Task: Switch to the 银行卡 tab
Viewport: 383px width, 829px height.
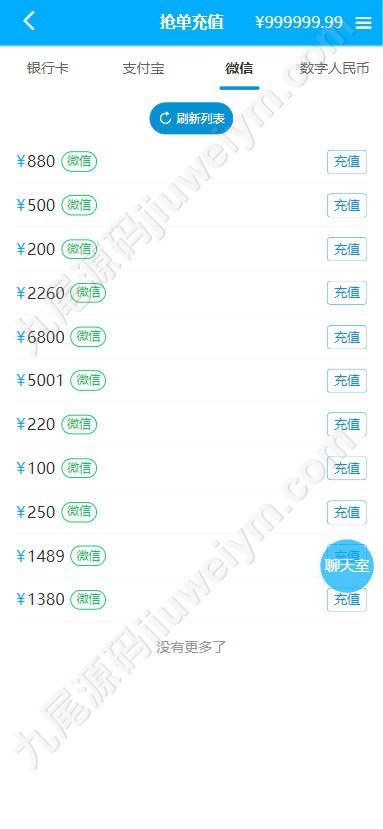Action: 48,68
